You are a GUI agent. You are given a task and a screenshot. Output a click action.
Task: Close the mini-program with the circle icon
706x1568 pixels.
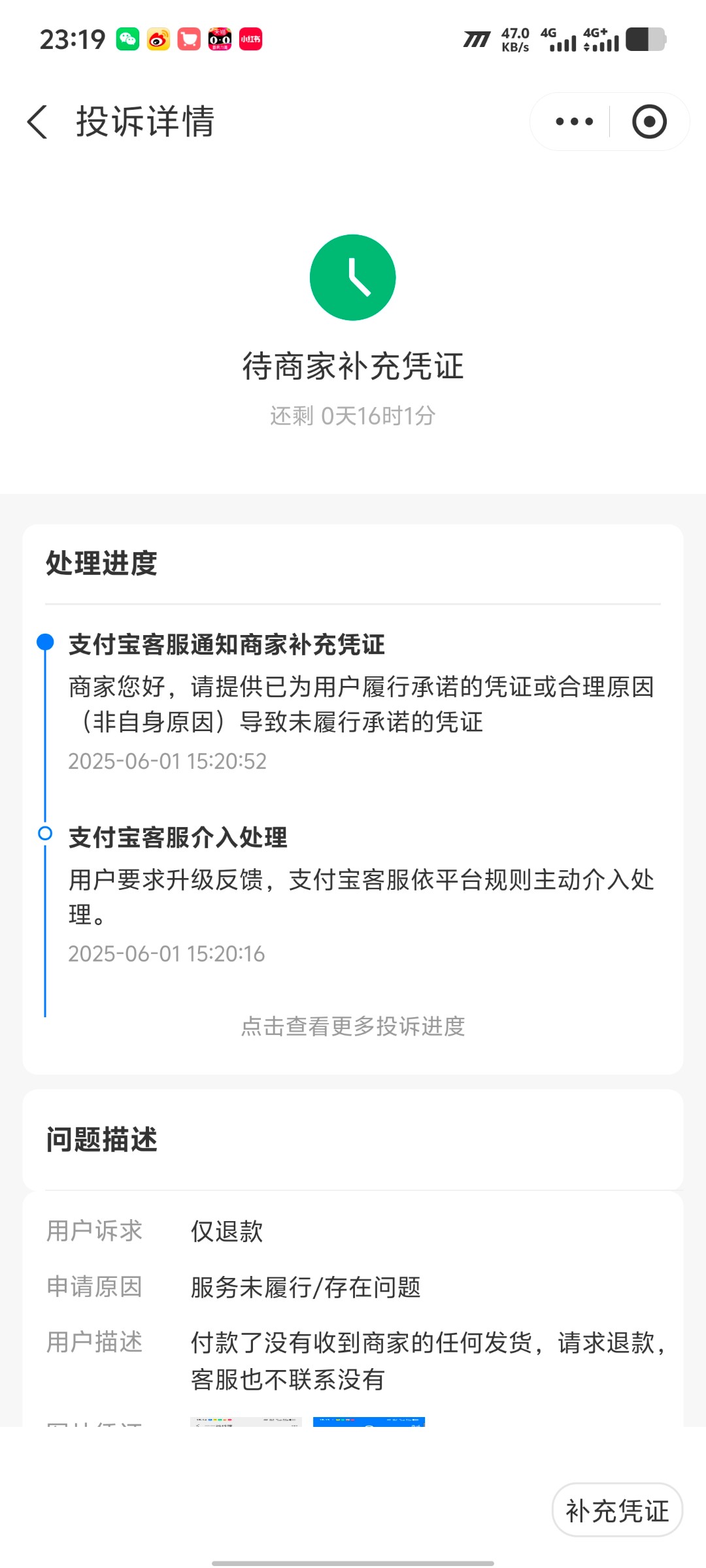point(649,122)
